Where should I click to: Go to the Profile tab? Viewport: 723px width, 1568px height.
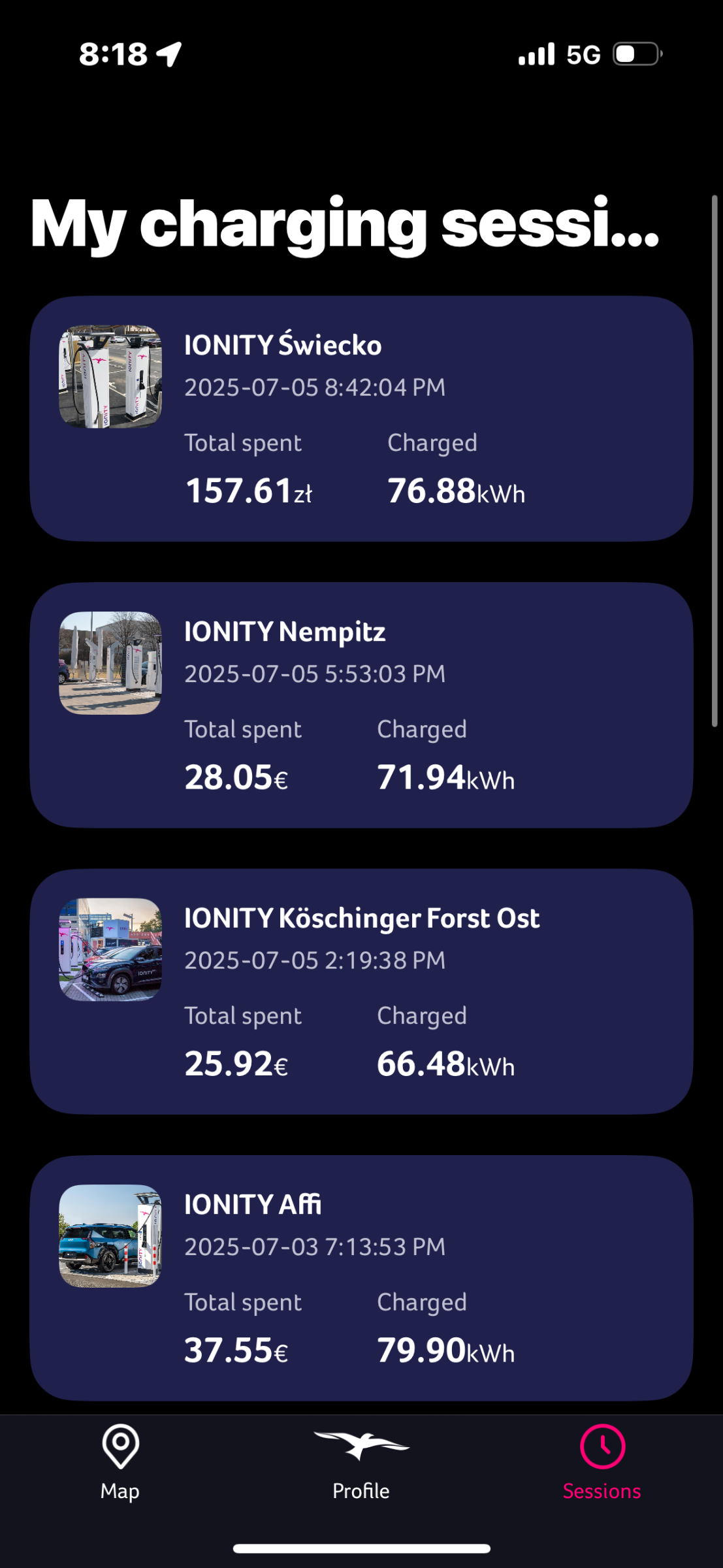pyautogui.click(x=361, y=1463)
